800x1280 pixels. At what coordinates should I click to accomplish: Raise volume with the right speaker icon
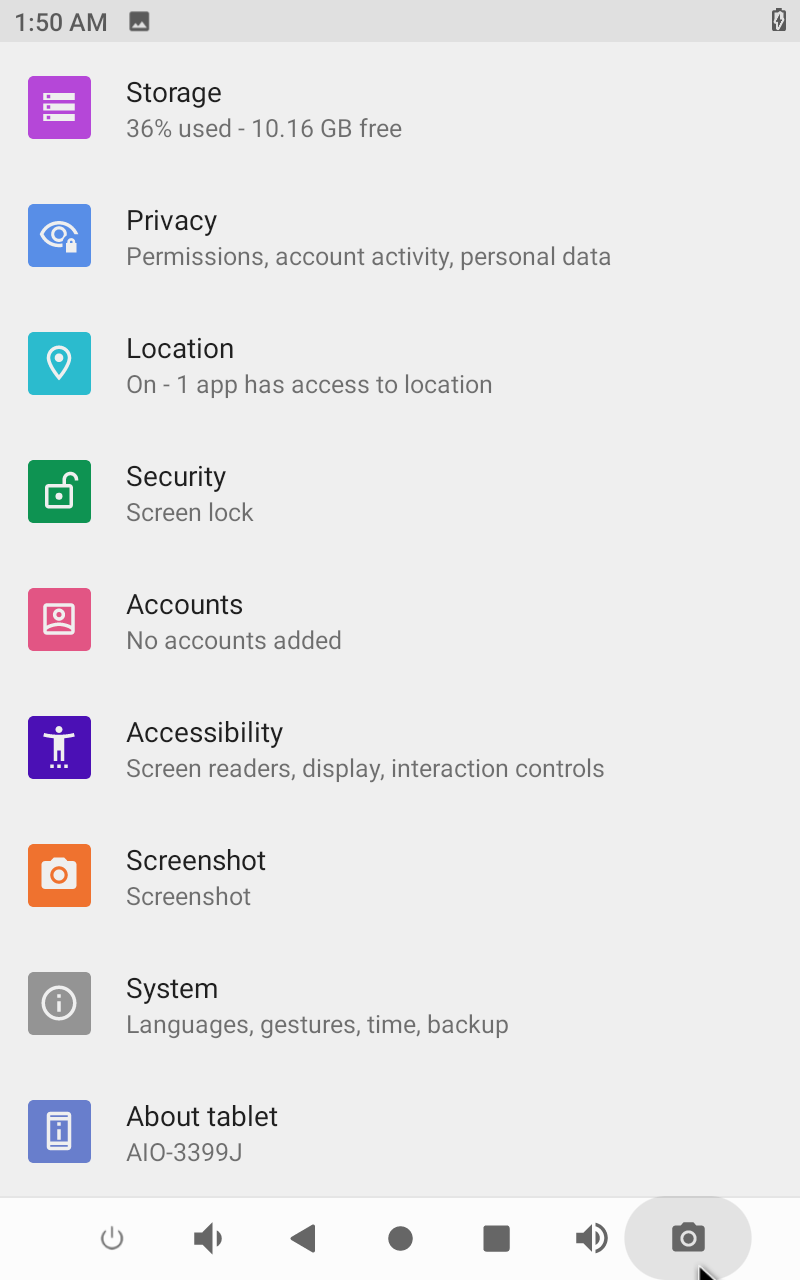(x=592, y=1238)
